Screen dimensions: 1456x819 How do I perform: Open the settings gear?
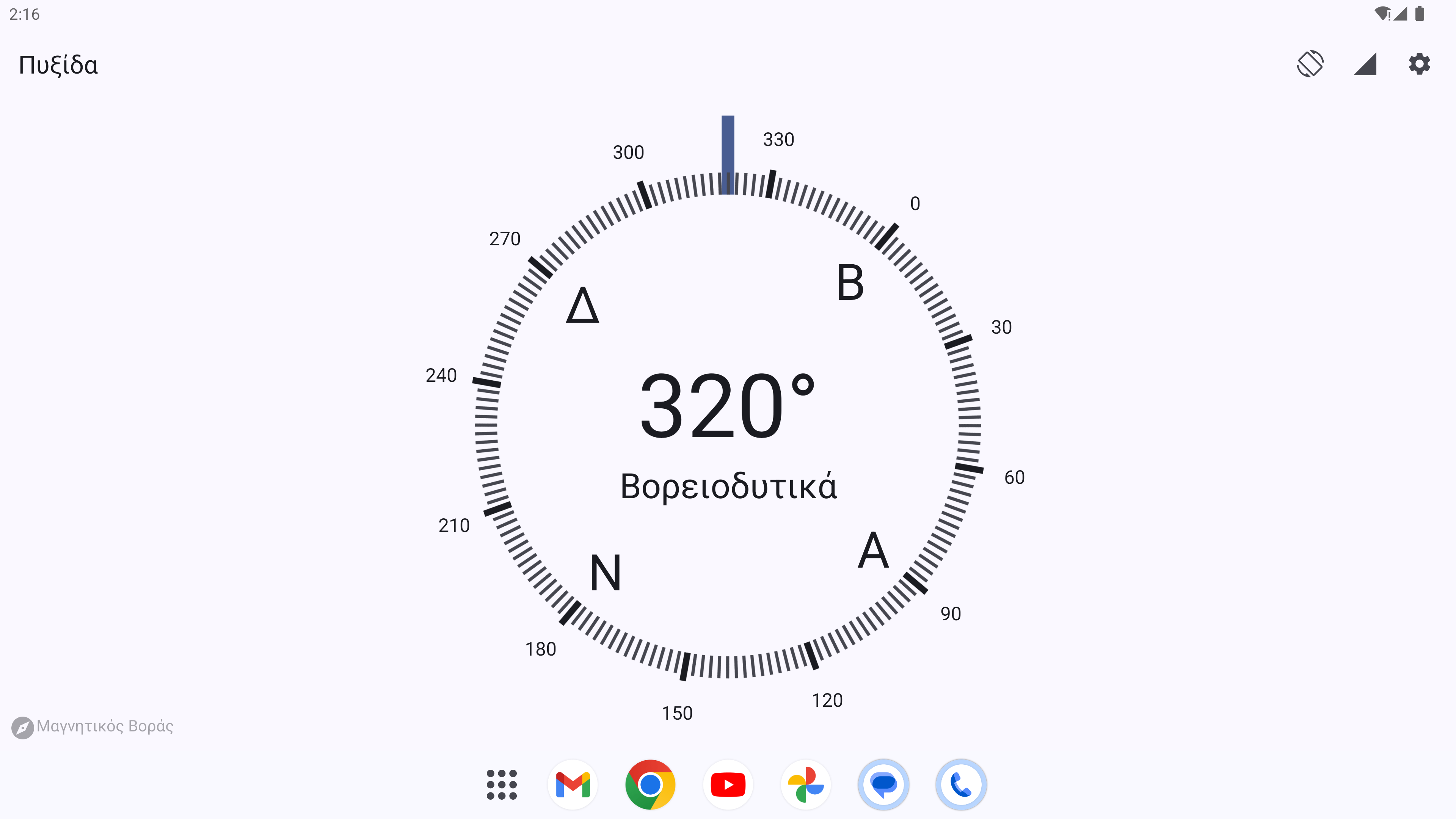coord(1419,64)
